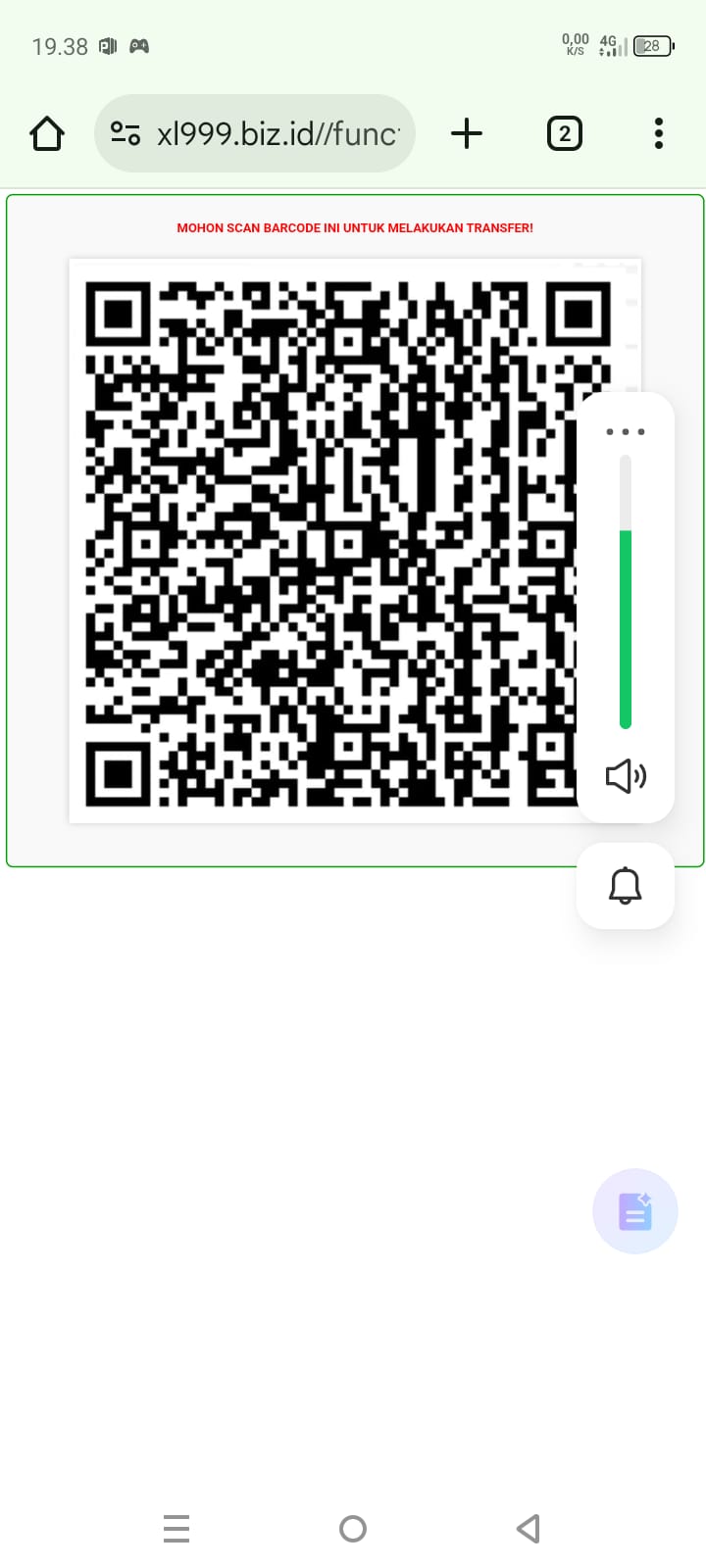This screenshot has height=1568, width=706.
Task: Tap the xl999.biz.id address bar
Action: 278,133
